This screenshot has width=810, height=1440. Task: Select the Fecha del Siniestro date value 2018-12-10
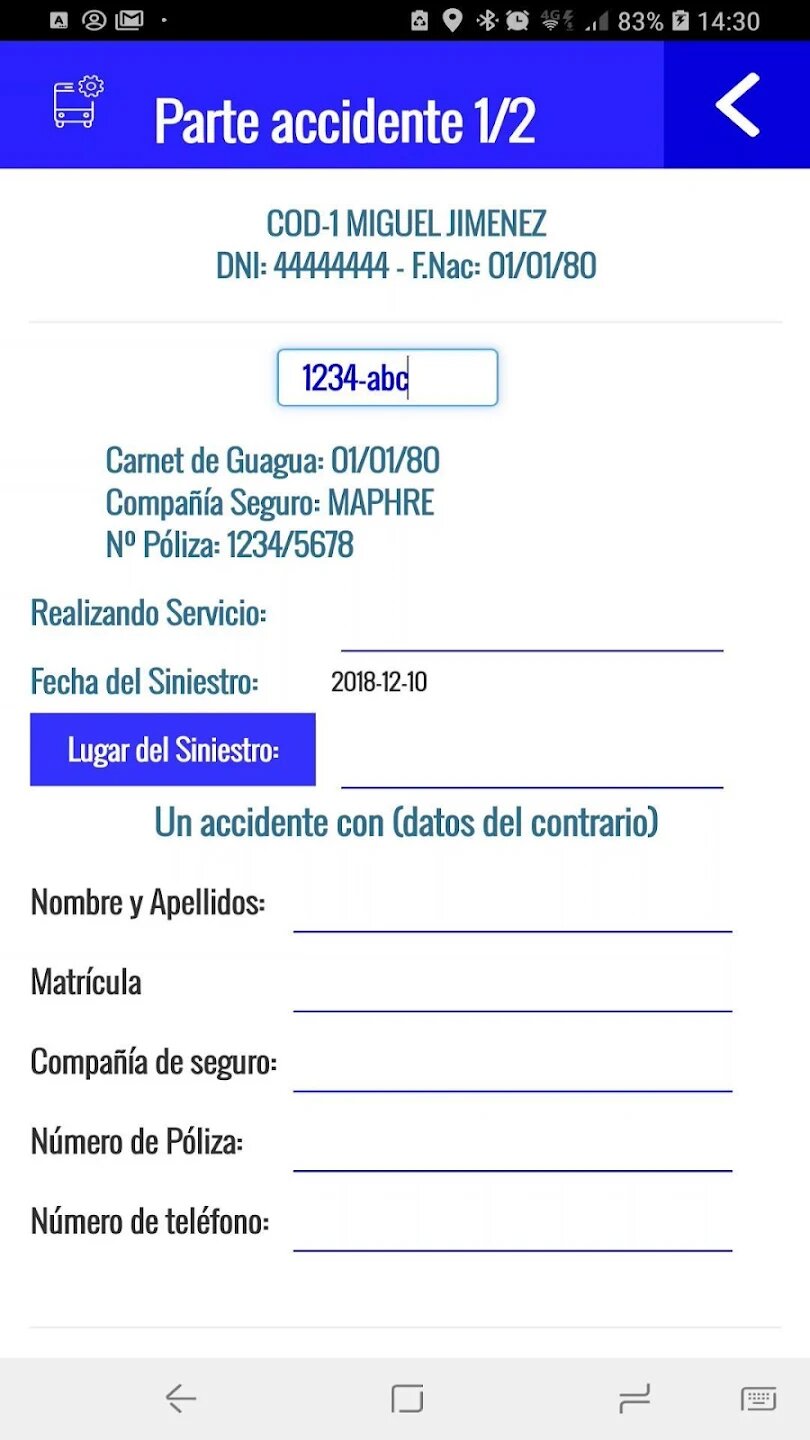click(380, 682)
